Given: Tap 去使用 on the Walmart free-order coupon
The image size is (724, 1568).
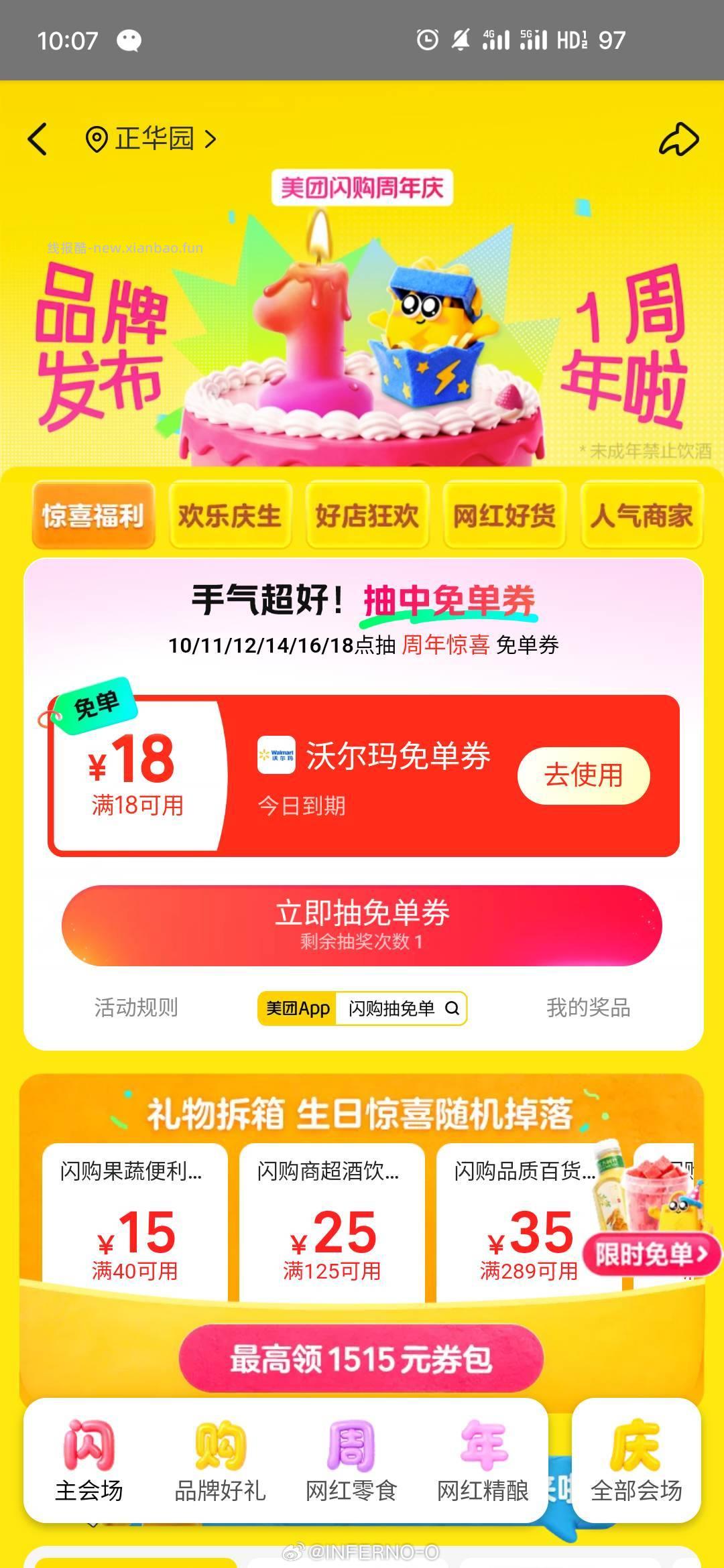Looking at the screenshot, I should click(584, 775).
